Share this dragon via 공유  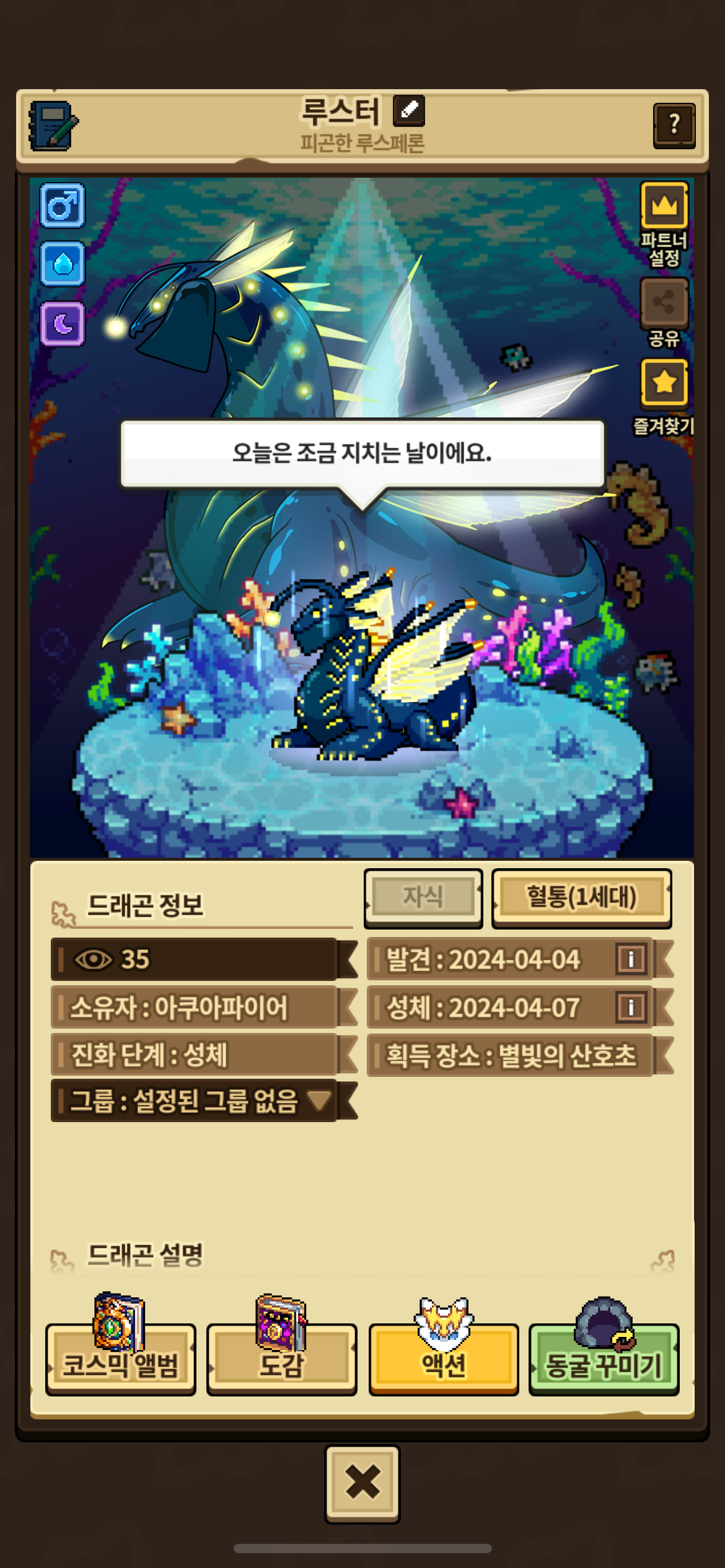664,302
